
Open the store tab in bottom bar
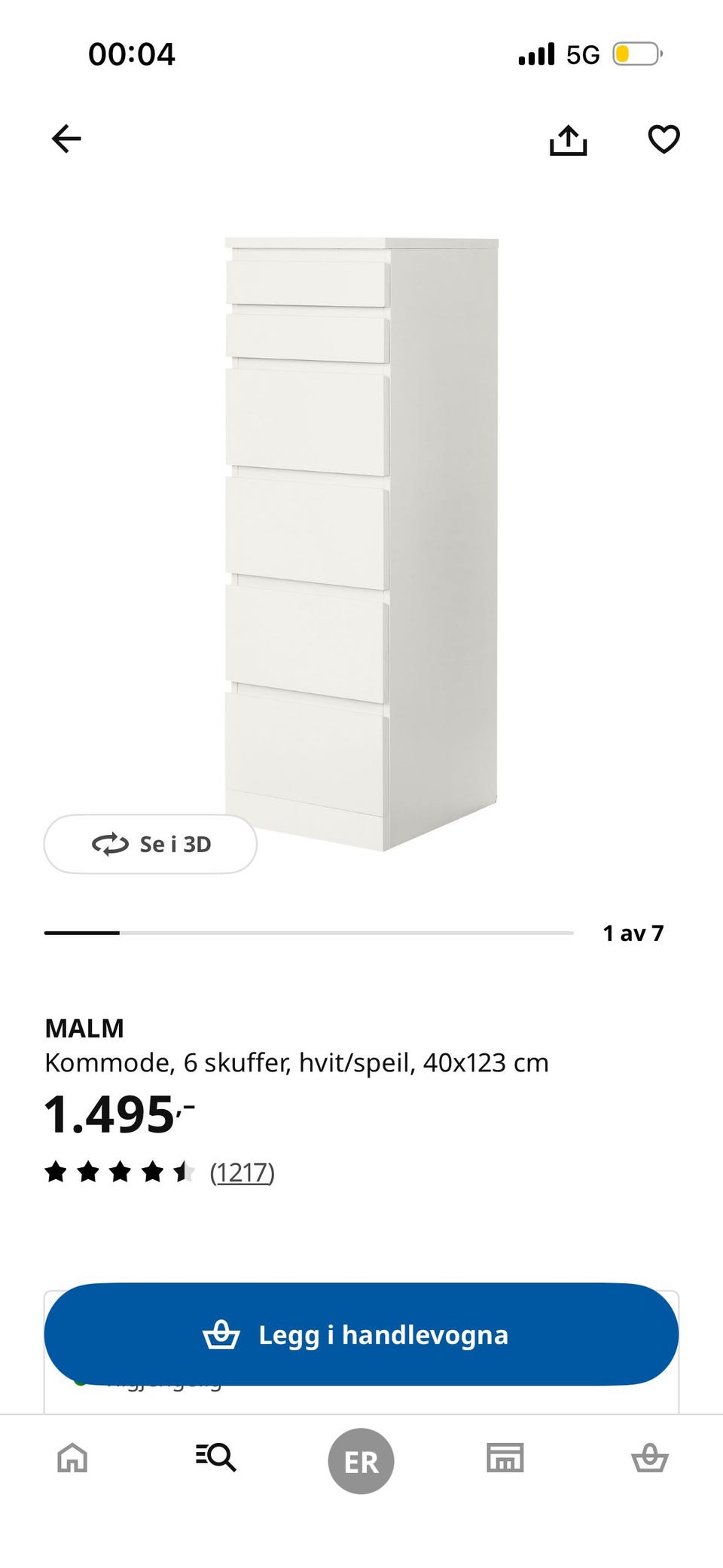(x=505, y=1459)
